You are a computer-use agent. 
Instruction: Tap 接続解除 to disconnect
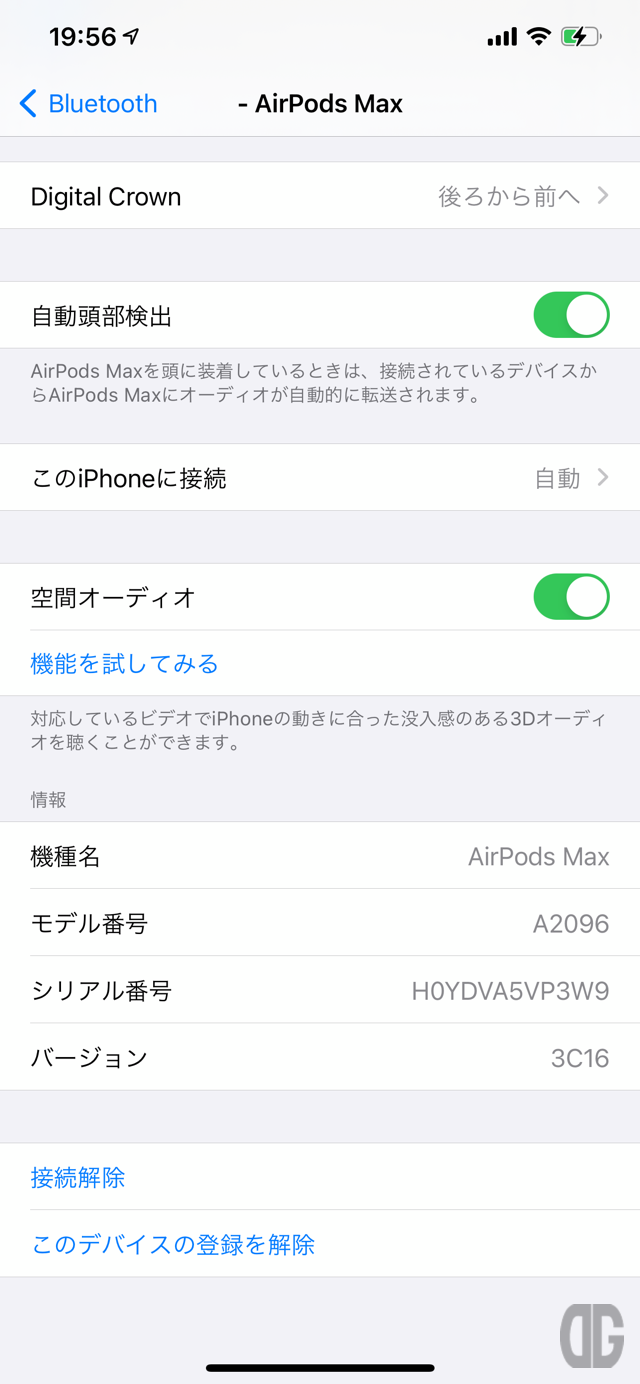click(78, 1177)
